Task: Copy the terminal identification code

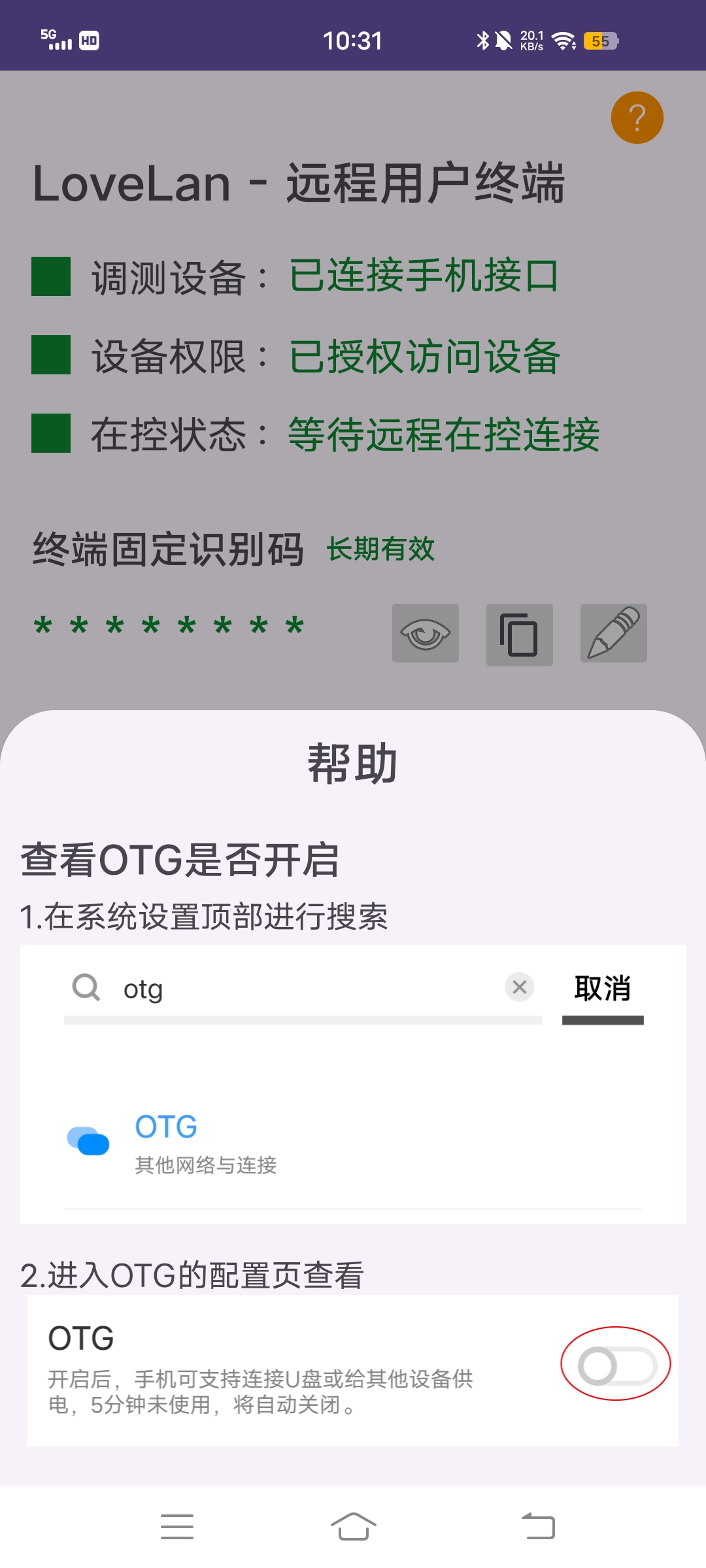Action: point(519,634)
